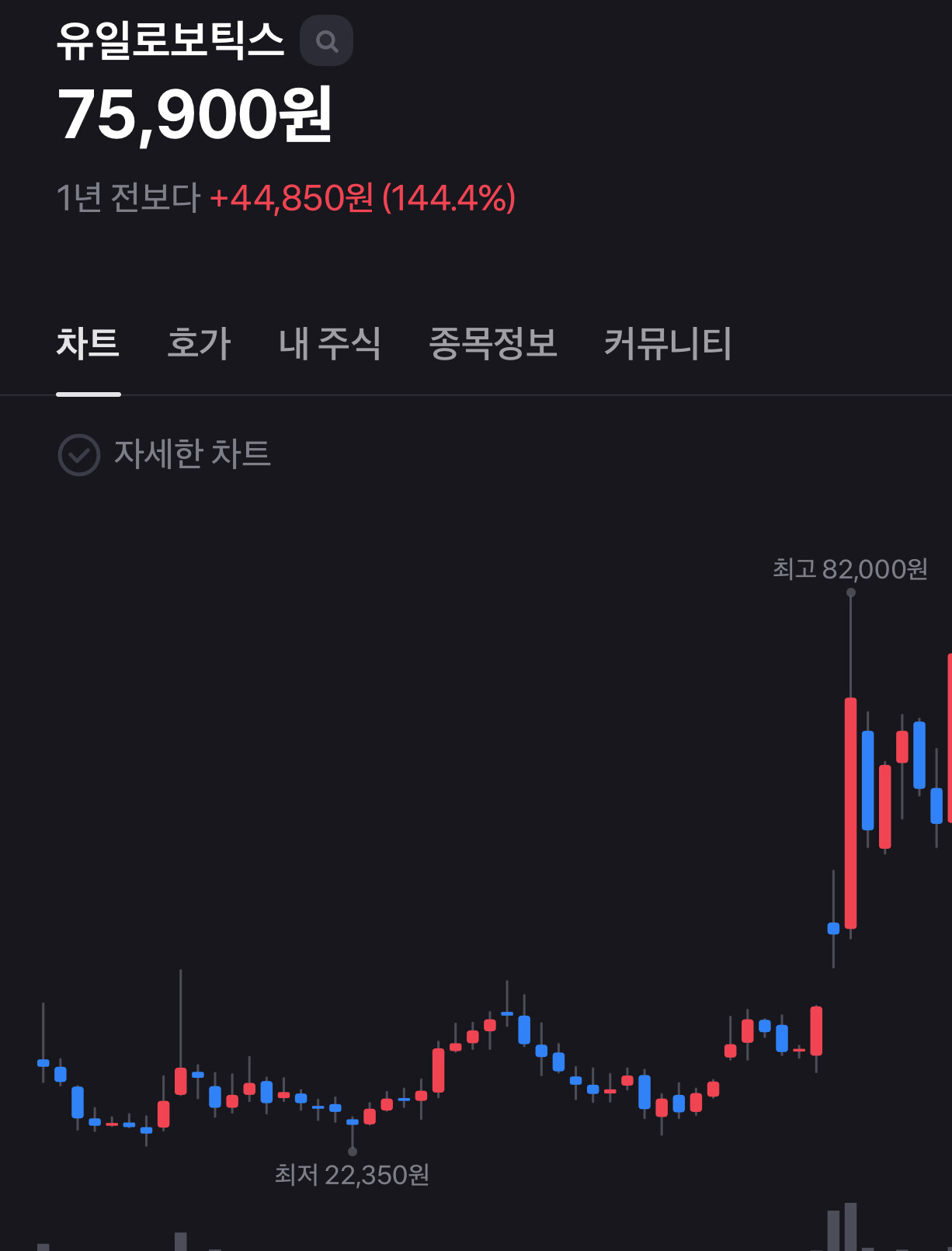Viewport: 952px width, 1251px height.
Task: Open the 내 주식 tab
Action: (x=330, y=343)
